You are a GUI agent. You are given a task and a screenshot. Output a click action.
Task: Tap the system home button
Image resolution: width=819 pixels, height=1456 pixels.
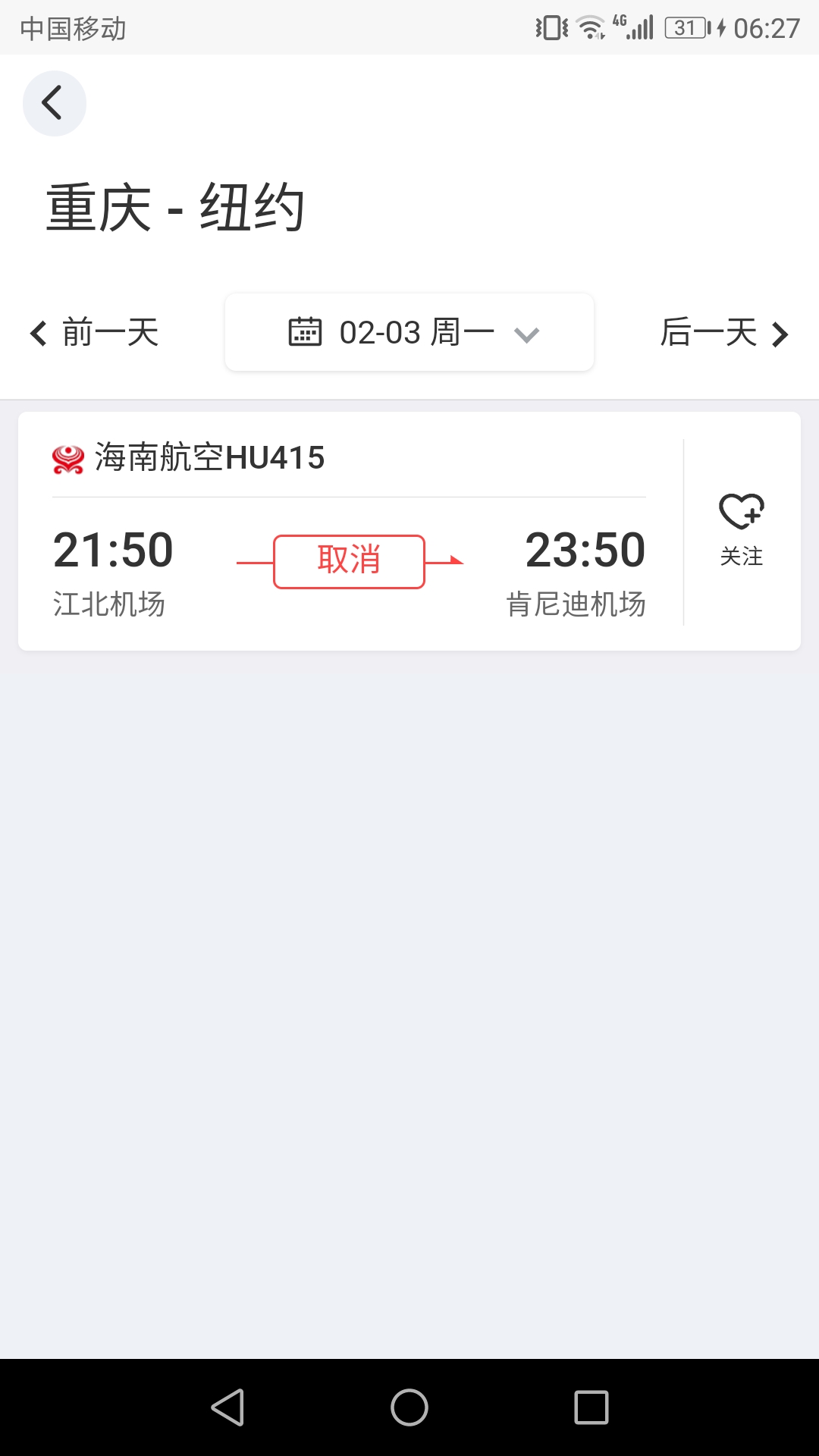click(x=409, y=1407)
